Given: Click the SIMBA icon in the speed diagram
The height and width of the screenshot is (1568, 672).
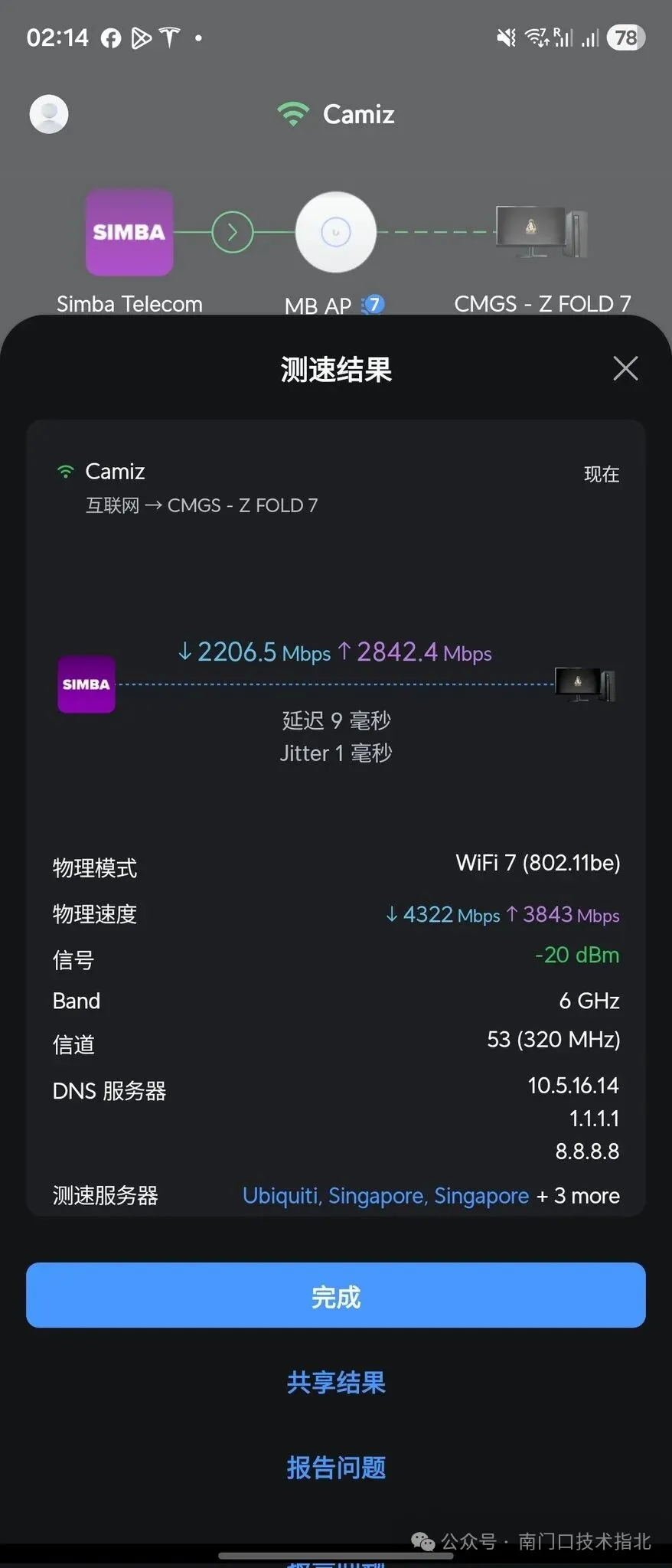Looking at the screenshot, I should click(x=86, y=684).
